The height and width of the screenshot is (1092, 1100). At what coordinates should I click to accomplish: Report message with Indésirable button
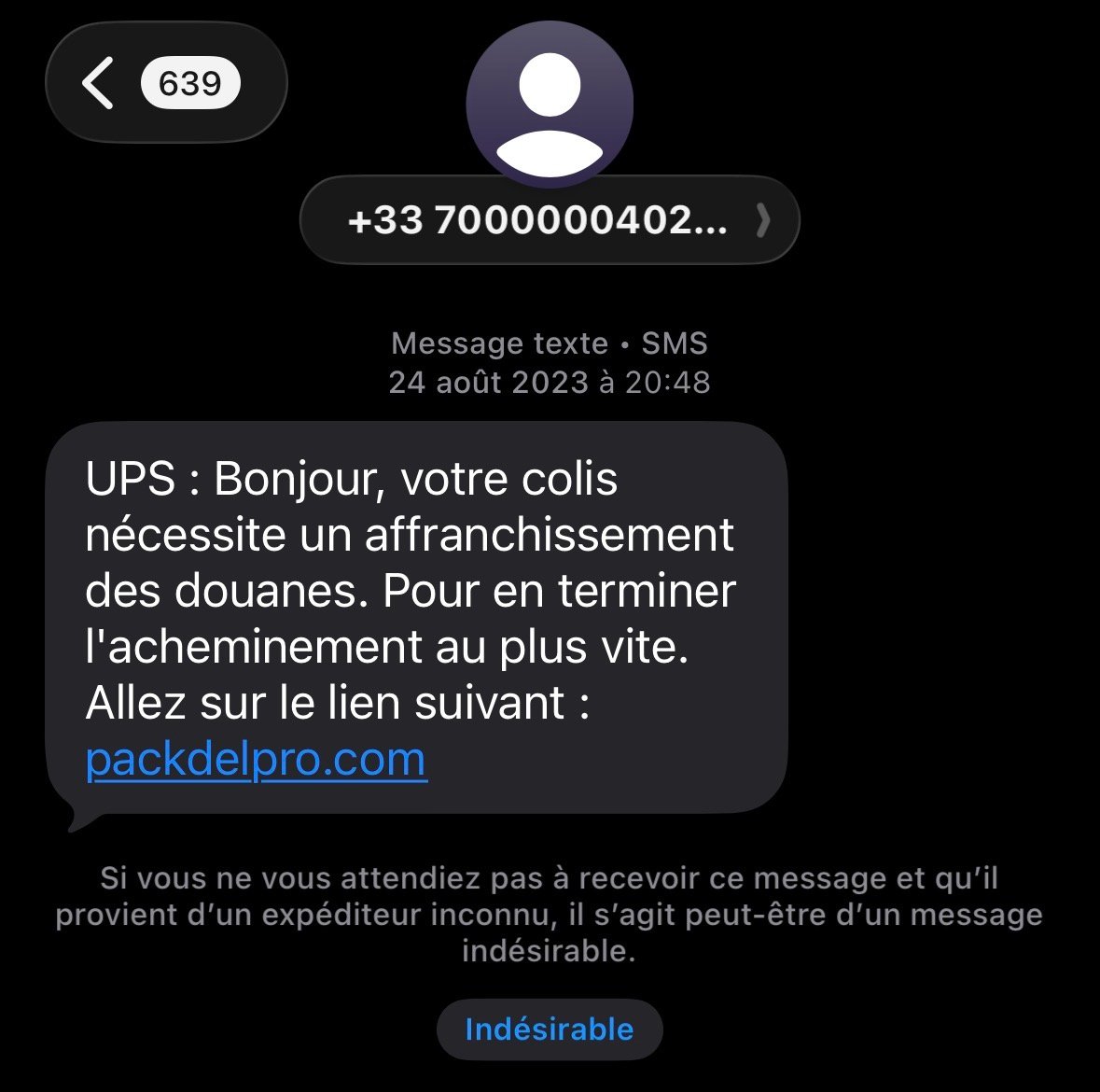(550, 1029)
